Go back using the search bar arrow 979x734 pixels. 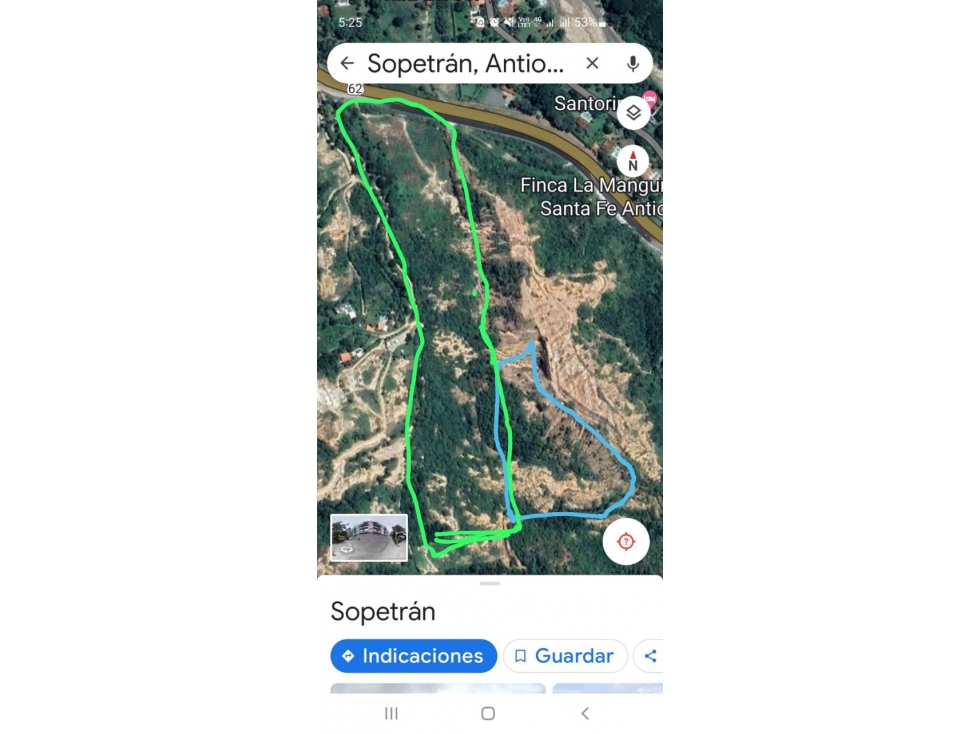pyautogui.click(x=347, y=64)
